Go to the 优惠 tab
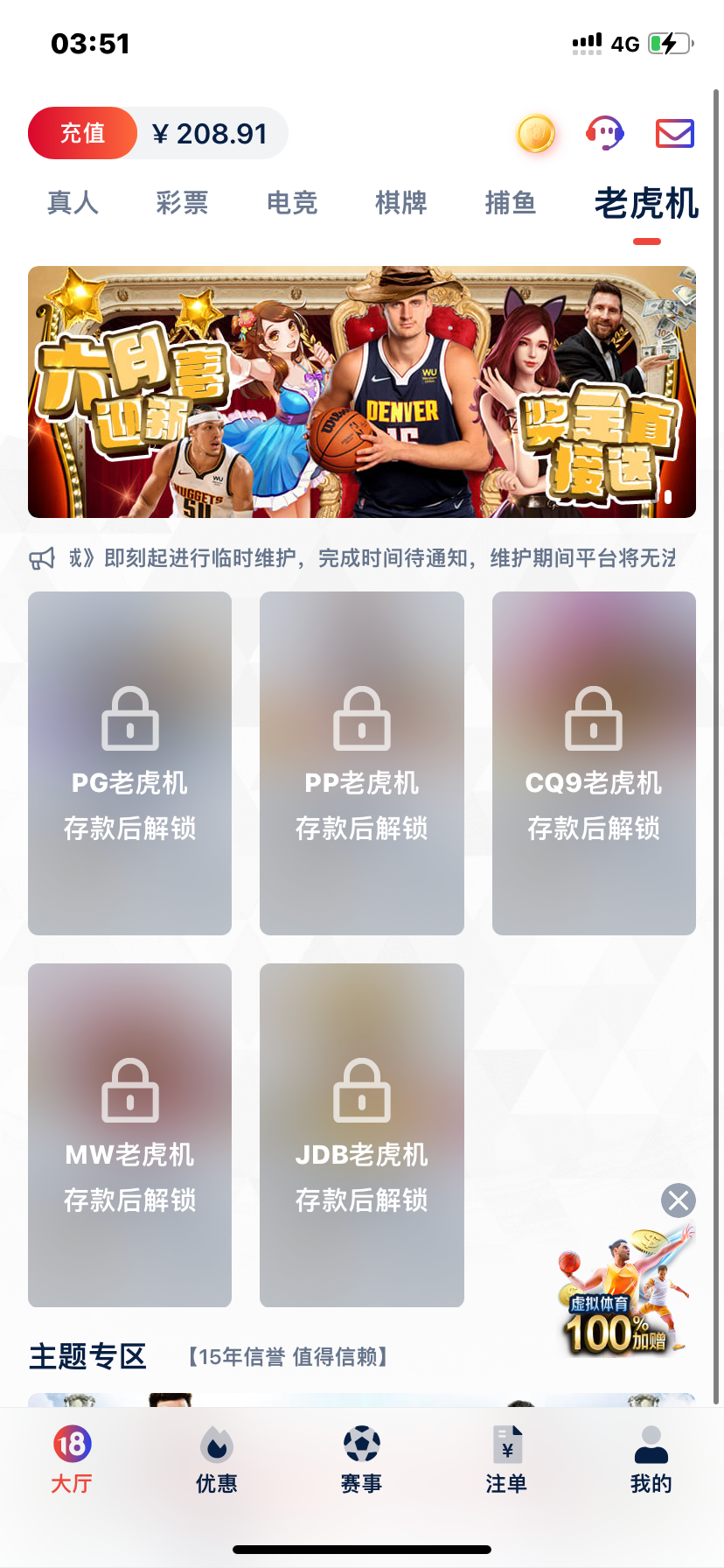Screen dimensions: 724x1568 point(216,1459)
